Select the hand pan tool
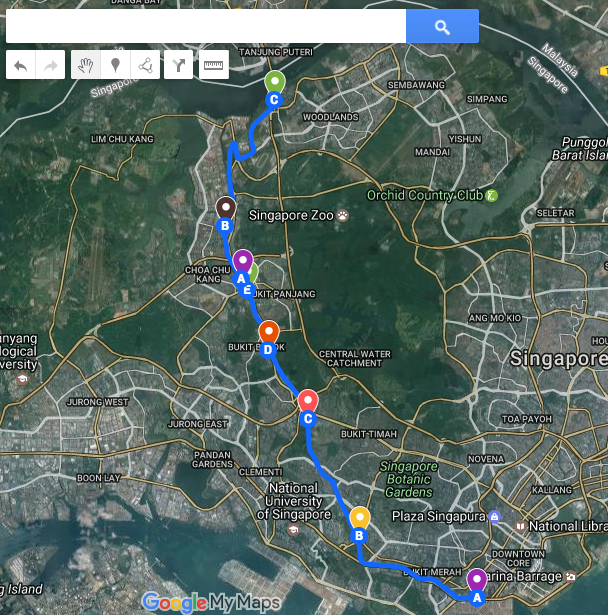The height and width of the screenshot is (615, 608). (86, 66)
